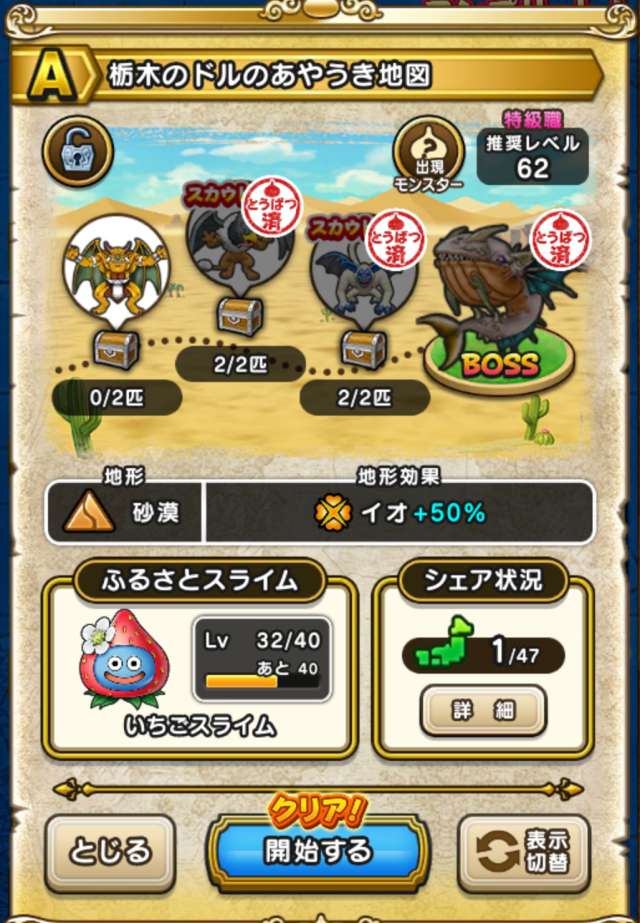Open share status 詳細

[x=483, y=710]
